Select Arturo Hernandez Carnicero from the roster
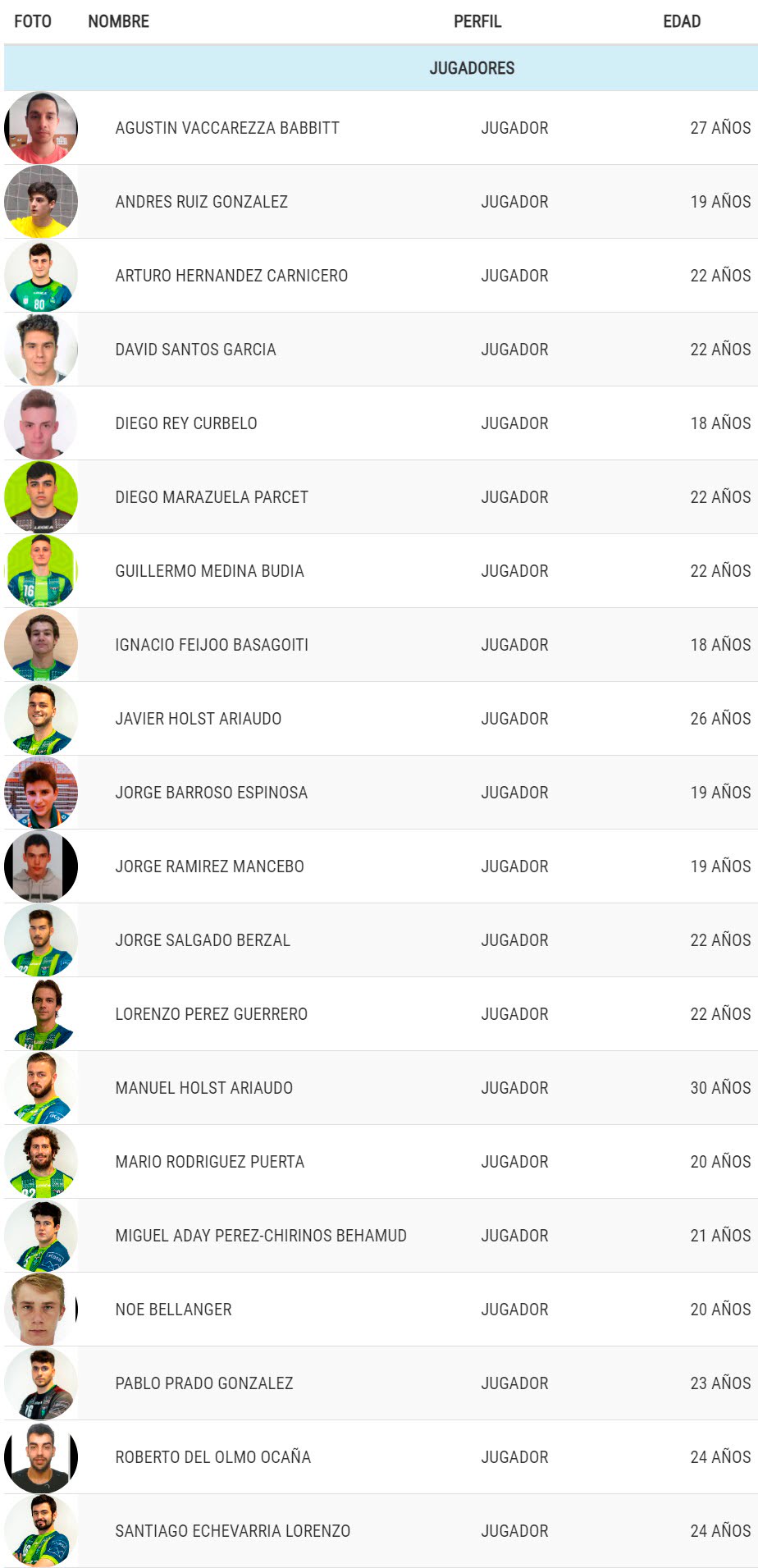 [x=381, y=276]
